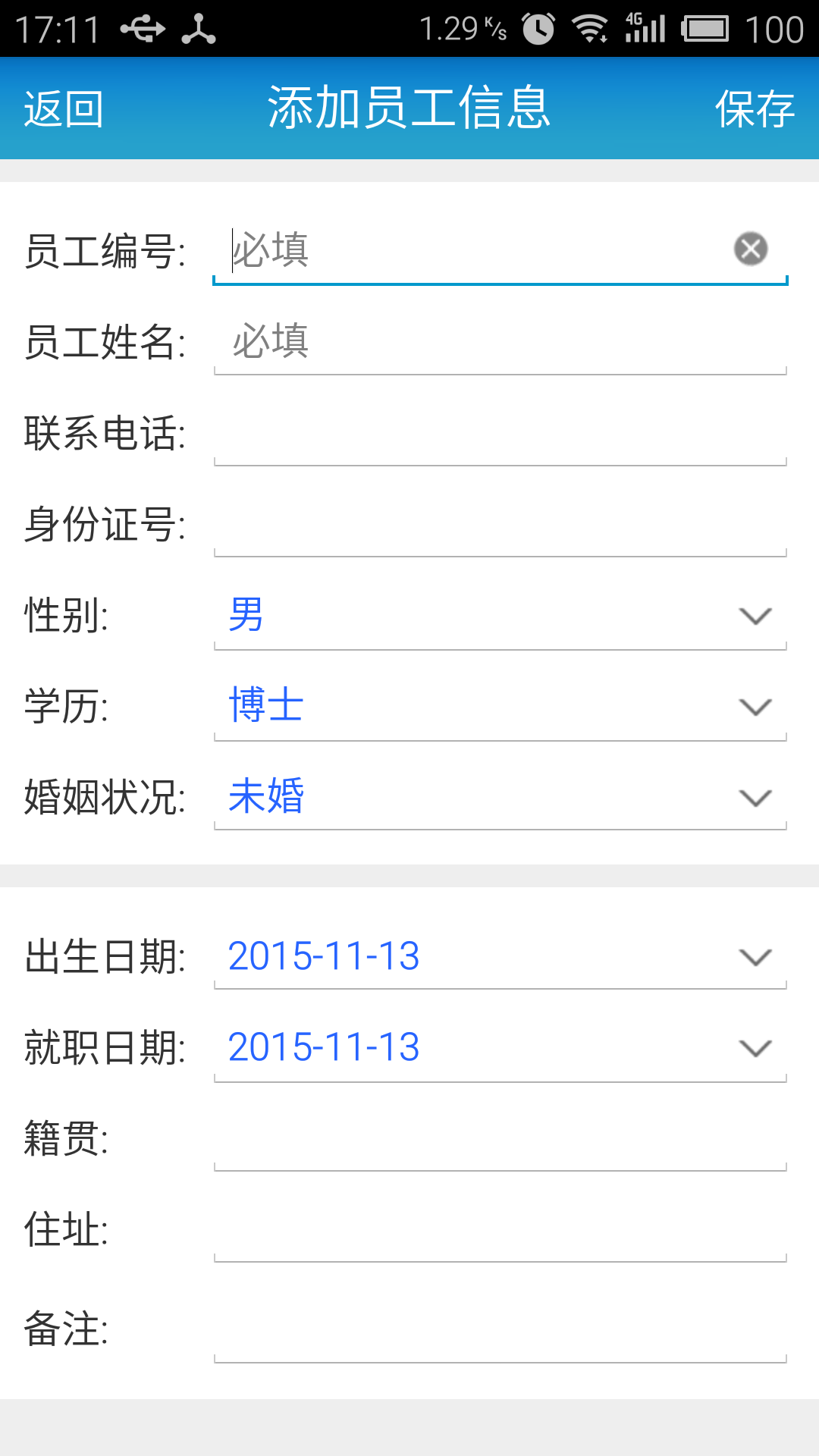
Task: Expand the 学历 dropdown showing 博士
Action: [x=500, y=706]
